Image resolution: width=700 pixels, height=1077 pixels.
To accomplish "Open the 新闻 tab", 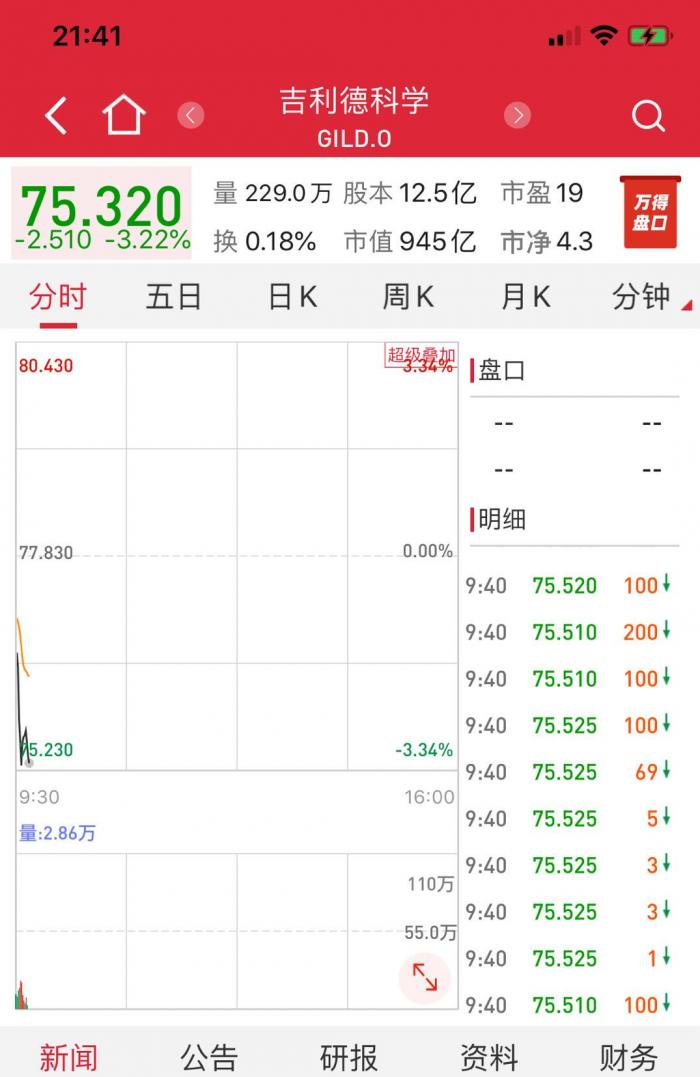I will 68,1056.
